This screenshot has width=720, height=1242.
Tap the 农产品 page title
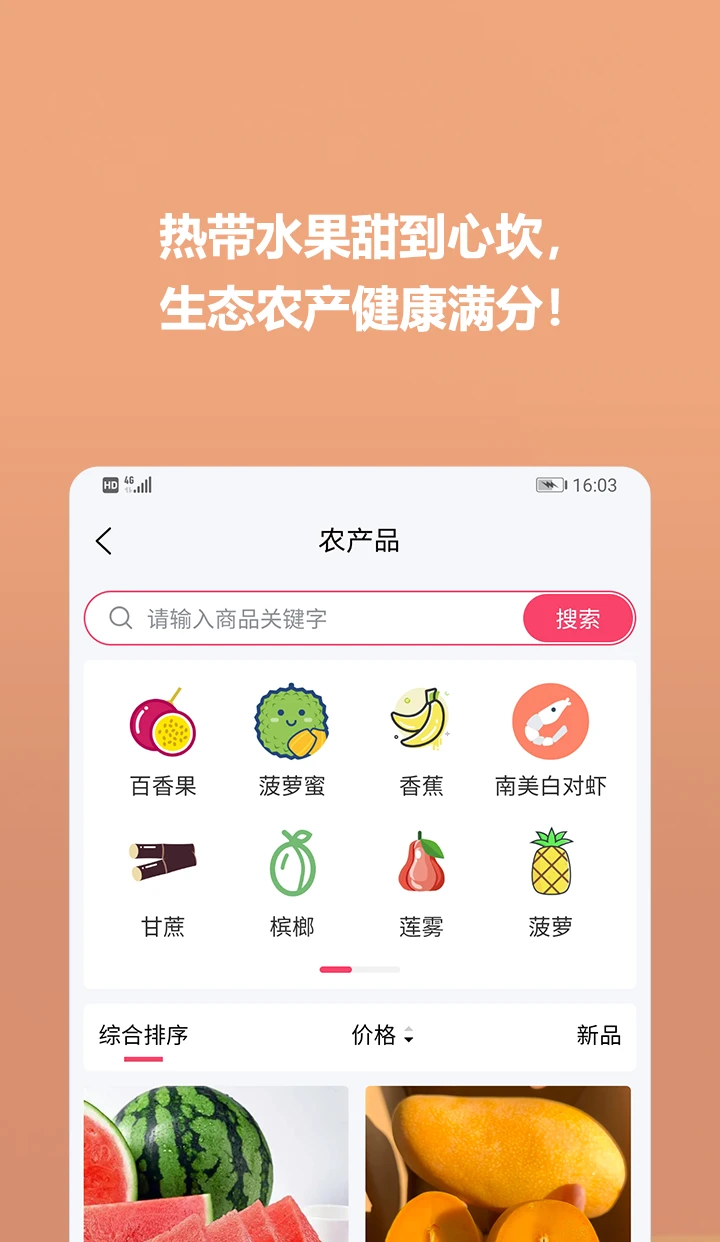[359, 540]
